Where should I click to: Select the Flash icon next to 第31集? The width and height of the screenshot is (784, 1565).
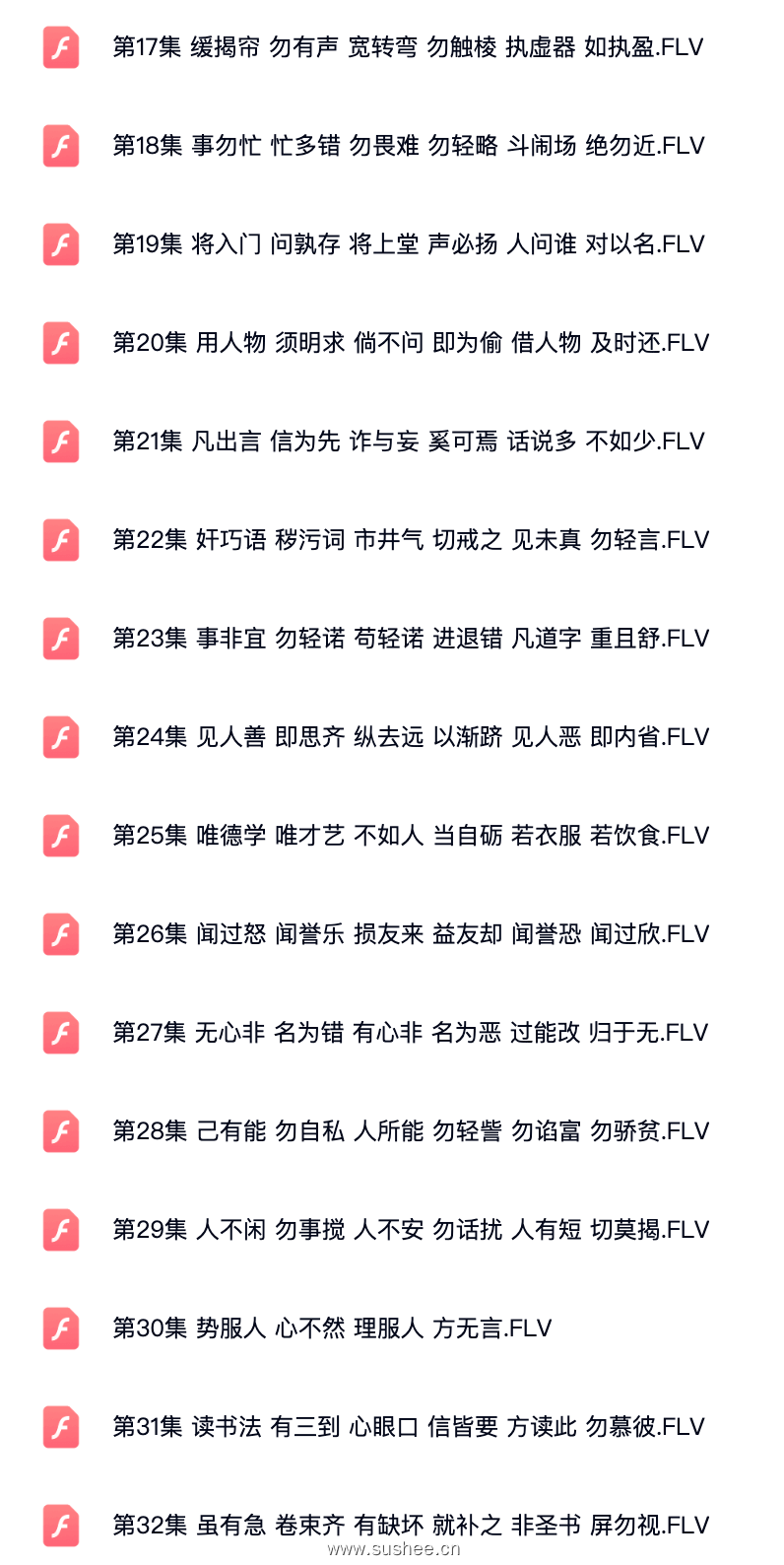point(60,1427)
